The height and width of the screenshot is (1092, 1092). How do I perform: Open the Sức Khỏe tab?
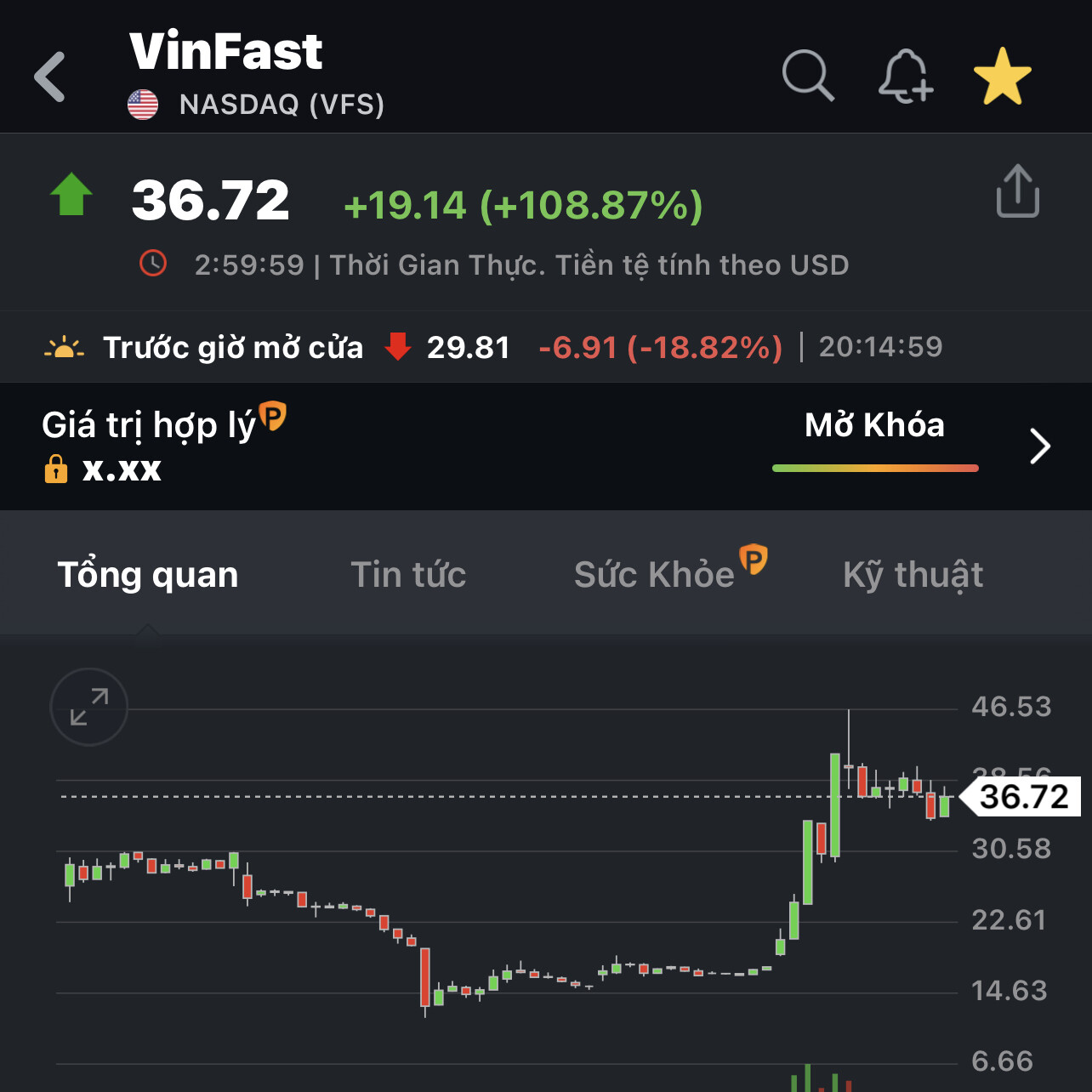click(655, 575)
